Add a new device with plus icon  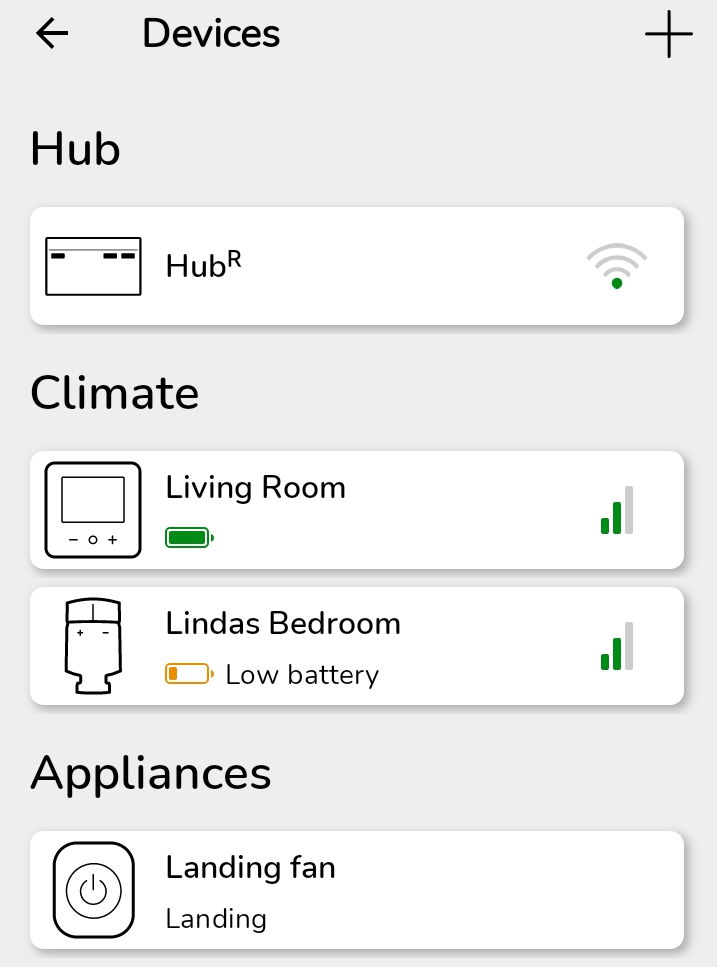coord(668,34)
